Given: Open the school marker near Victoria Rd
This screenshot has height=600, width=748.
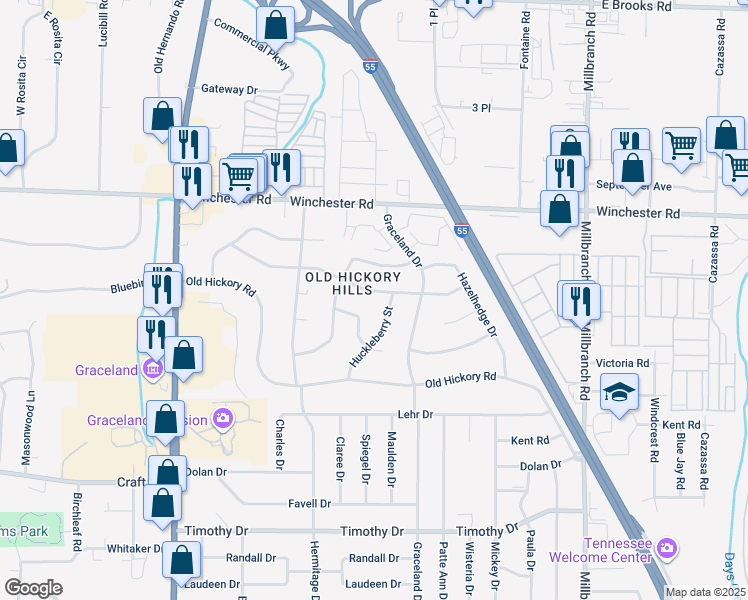Looking at the screenshot, I should coord(619,393).
